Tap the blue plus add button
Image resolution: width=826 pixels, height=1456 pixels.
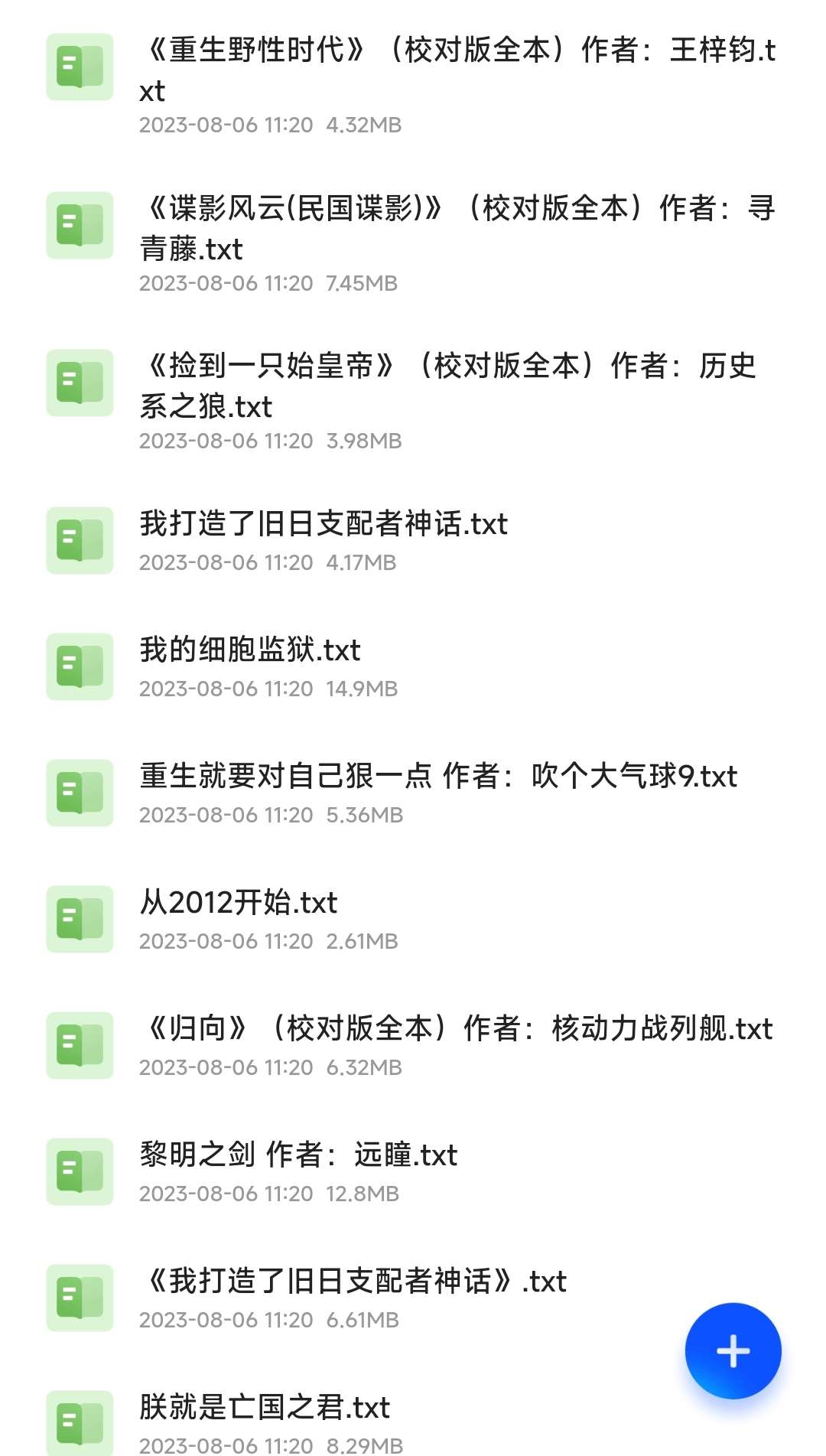[733, 1350]
